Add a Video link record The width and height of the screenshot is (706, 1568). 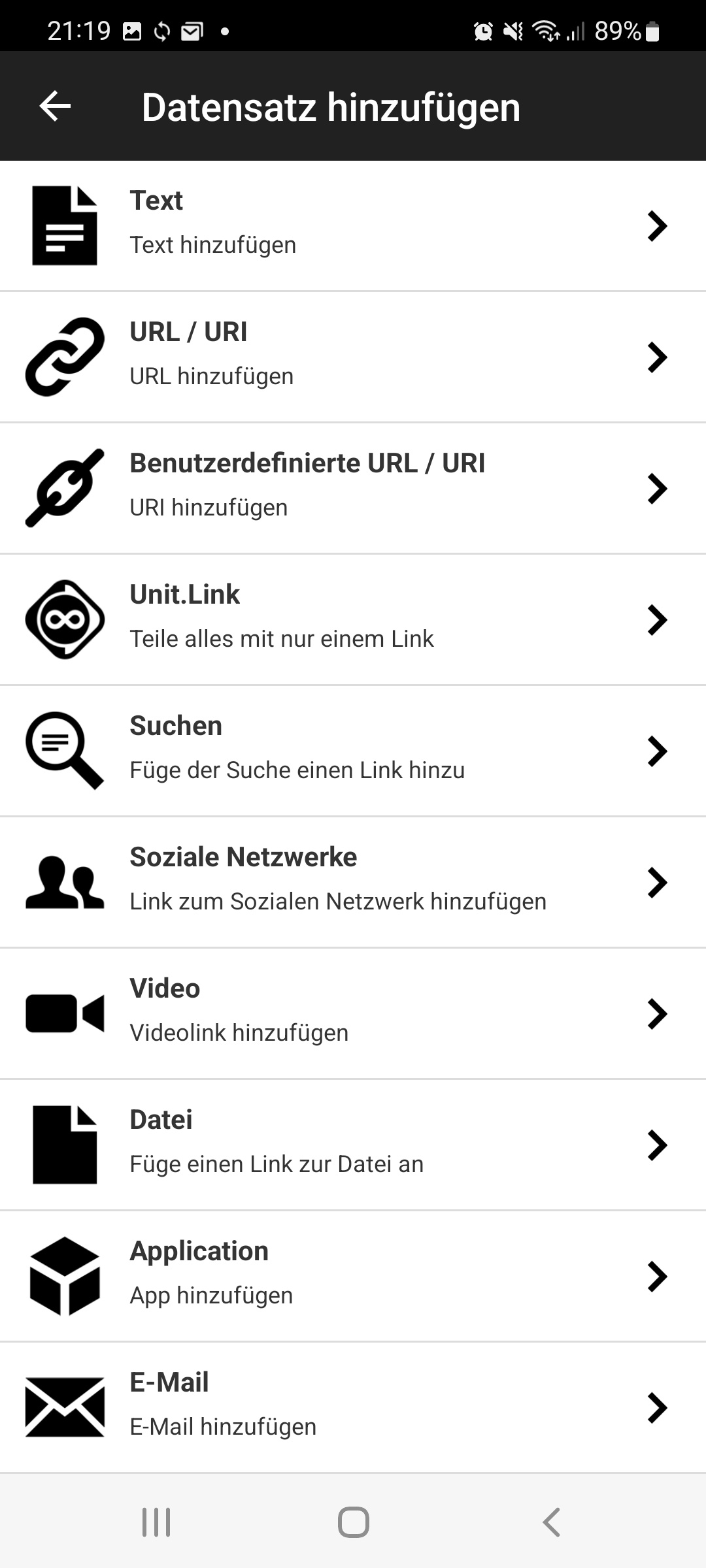[x=353, y=1013]
